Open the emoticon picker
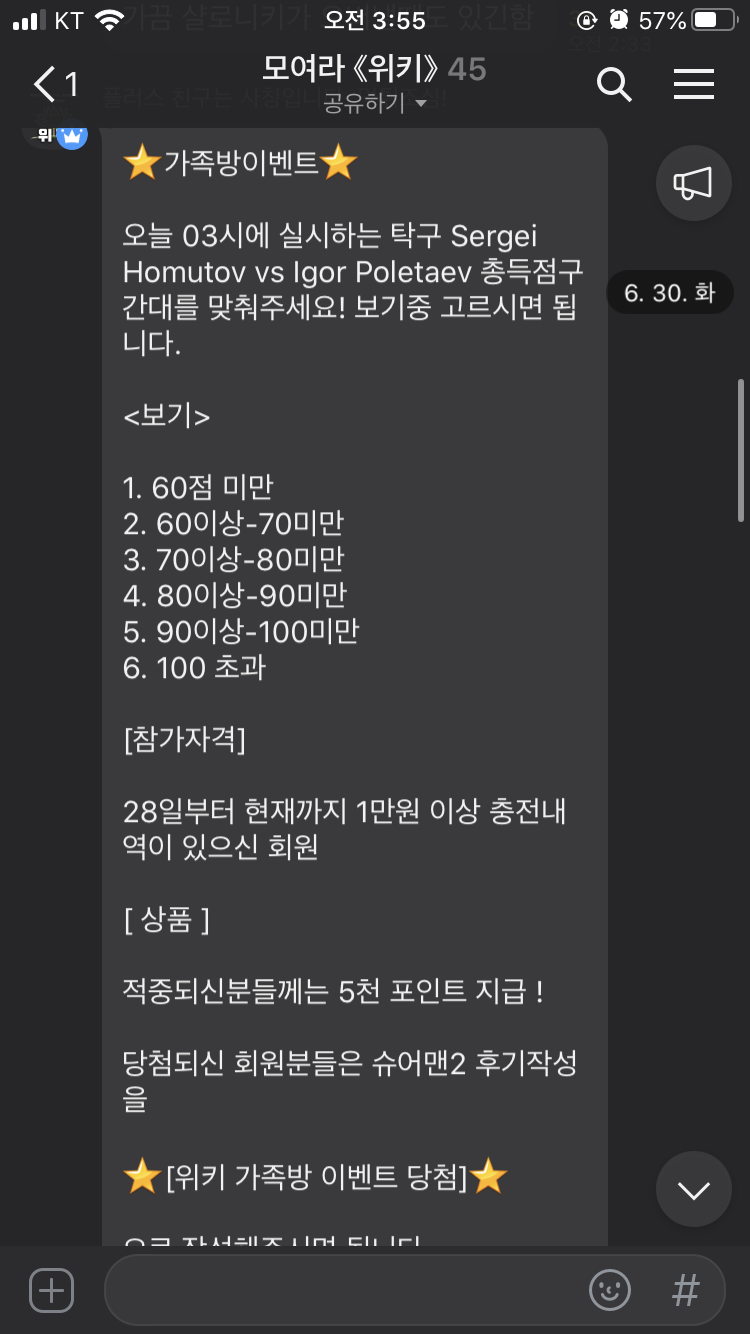 [610, 1289]
